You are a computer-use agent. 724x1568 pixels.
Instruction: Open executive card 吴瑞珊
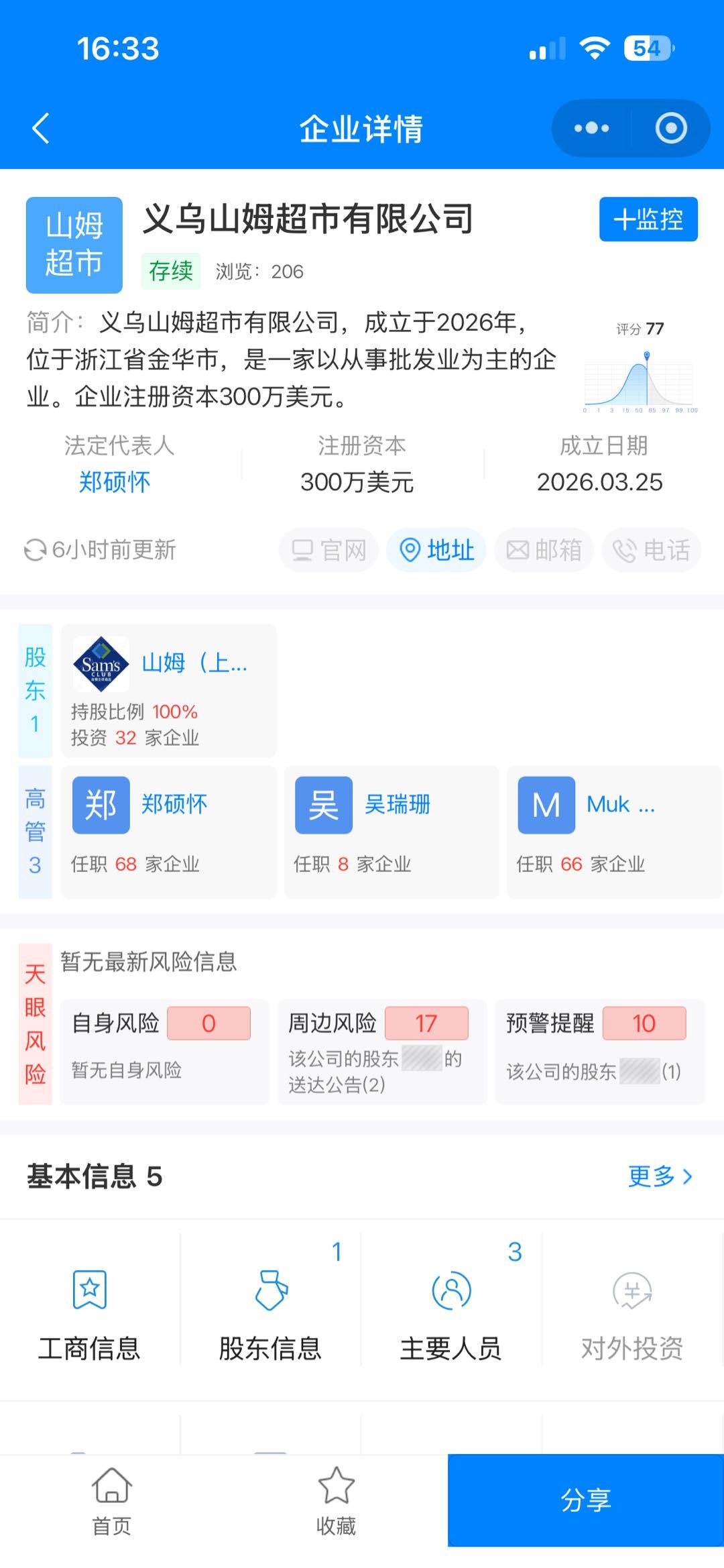pos(391,832)
